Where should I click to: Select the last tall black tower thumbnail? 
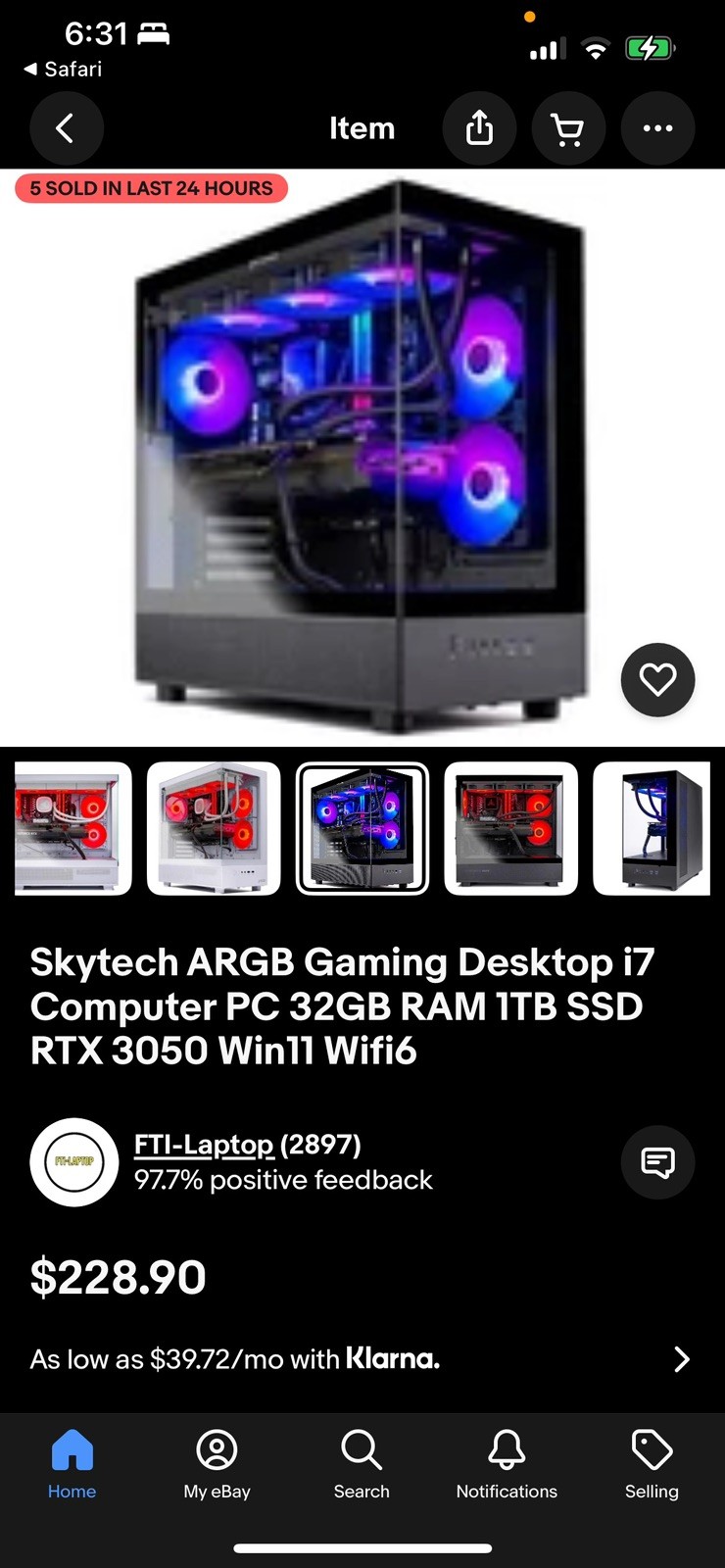[652, 828]
